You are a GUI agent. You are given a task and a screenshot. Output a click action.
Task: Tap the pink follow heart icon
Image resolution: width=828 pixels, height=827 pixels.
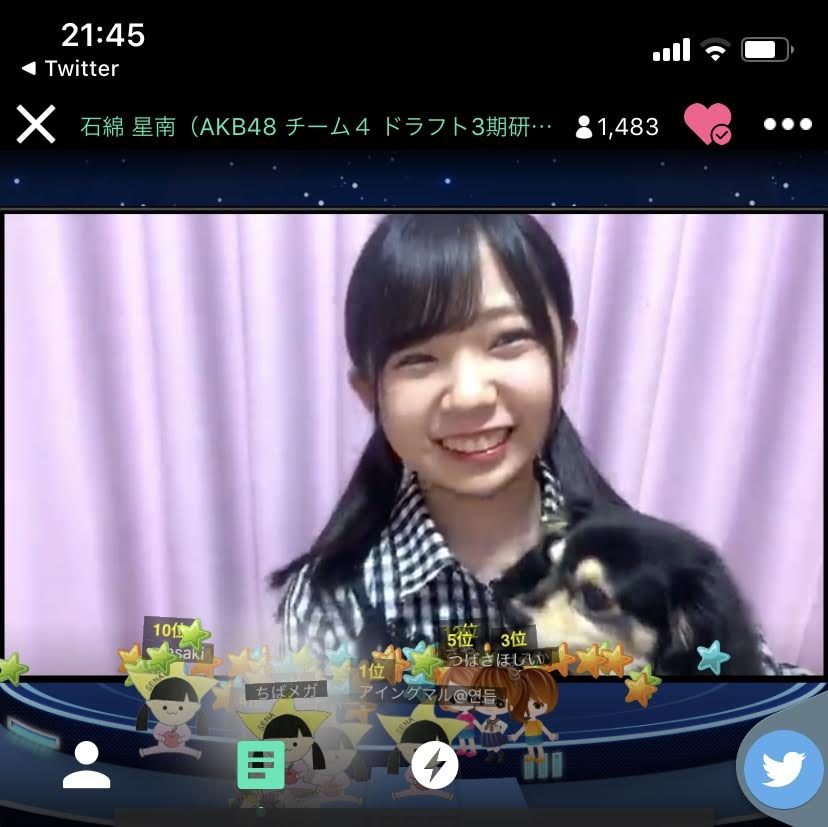coord(707,125)
